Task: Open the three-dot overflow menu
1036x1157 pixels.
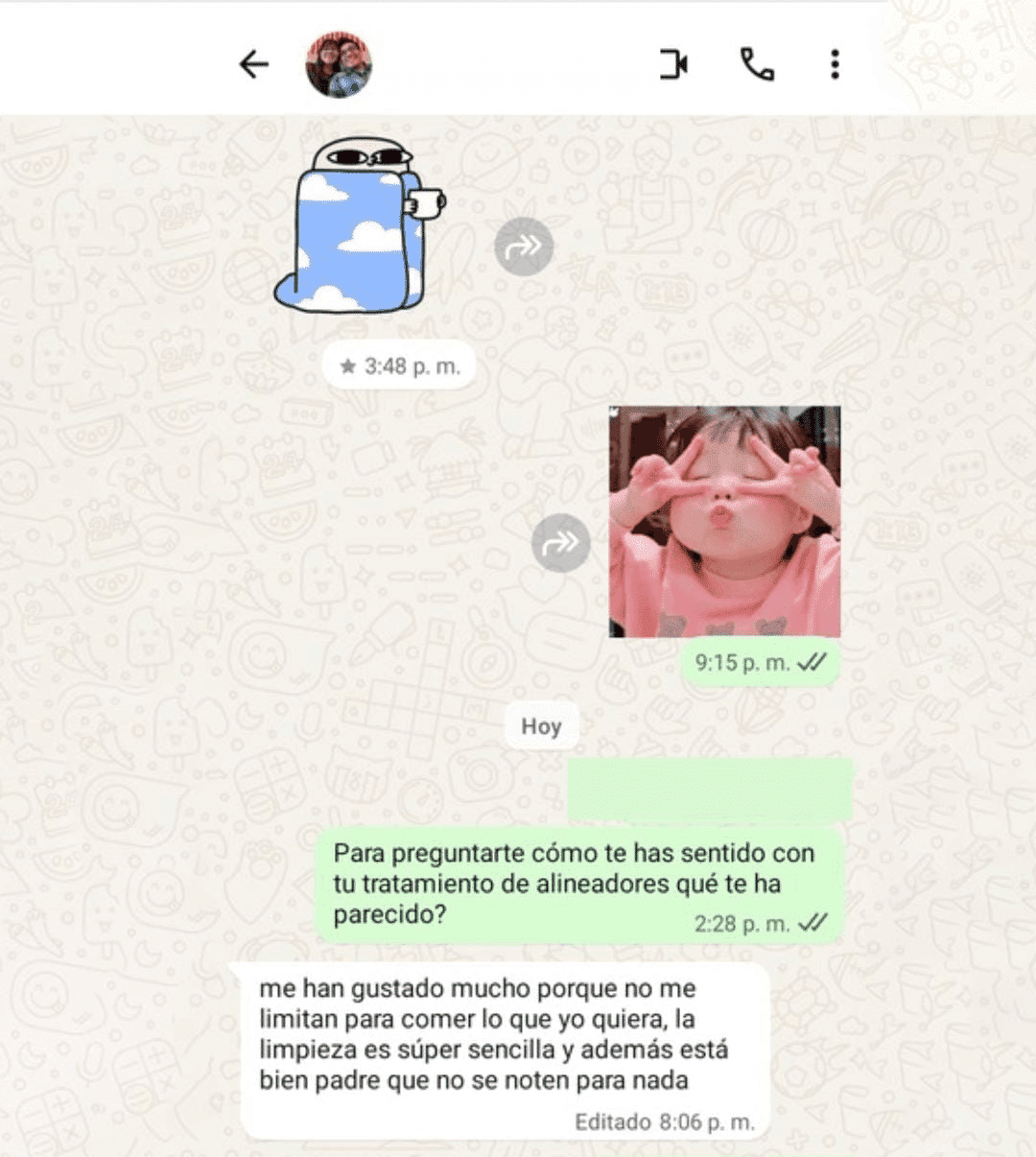Action: click(x=835, y=64)
